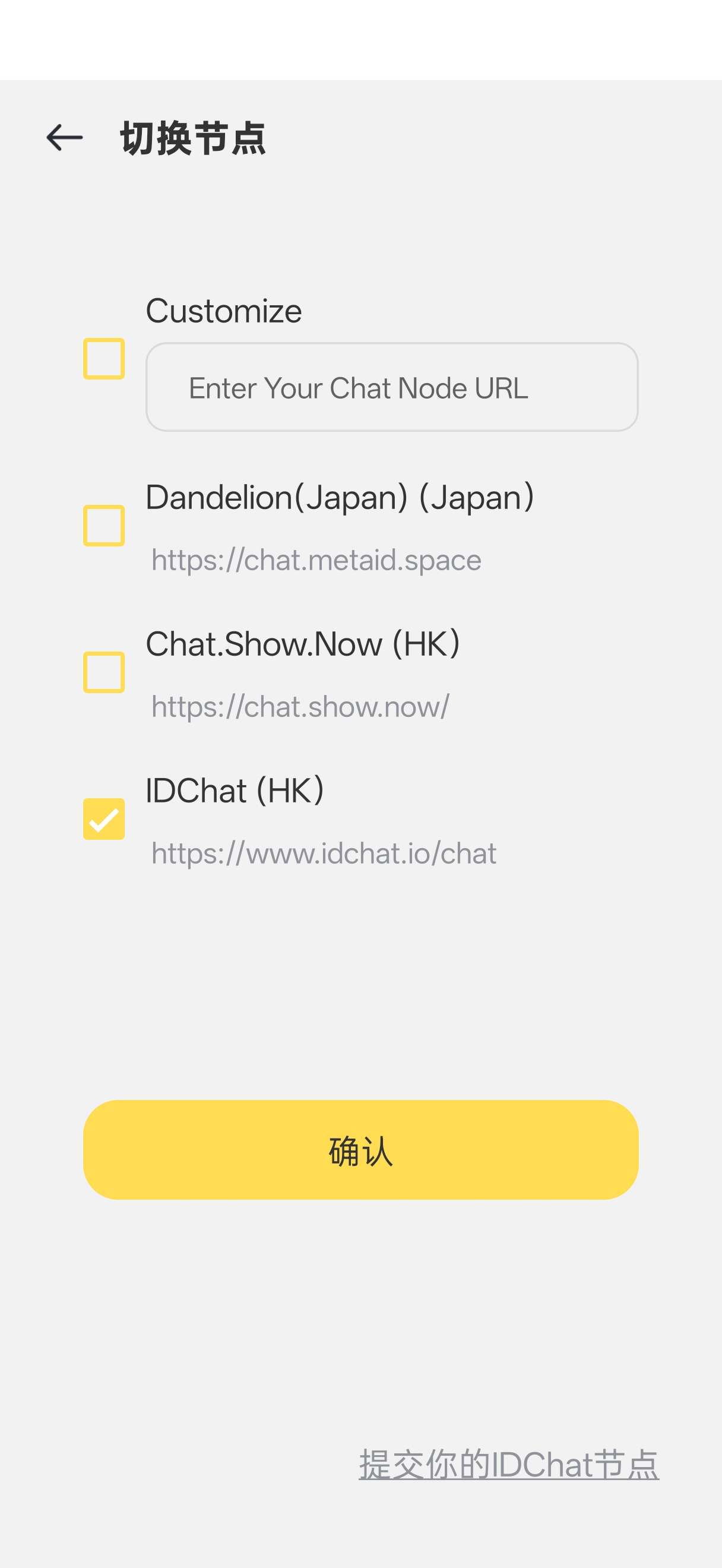
Task: Confirm node choice with the 确认 button
Action: click(x=360, y=1149)
